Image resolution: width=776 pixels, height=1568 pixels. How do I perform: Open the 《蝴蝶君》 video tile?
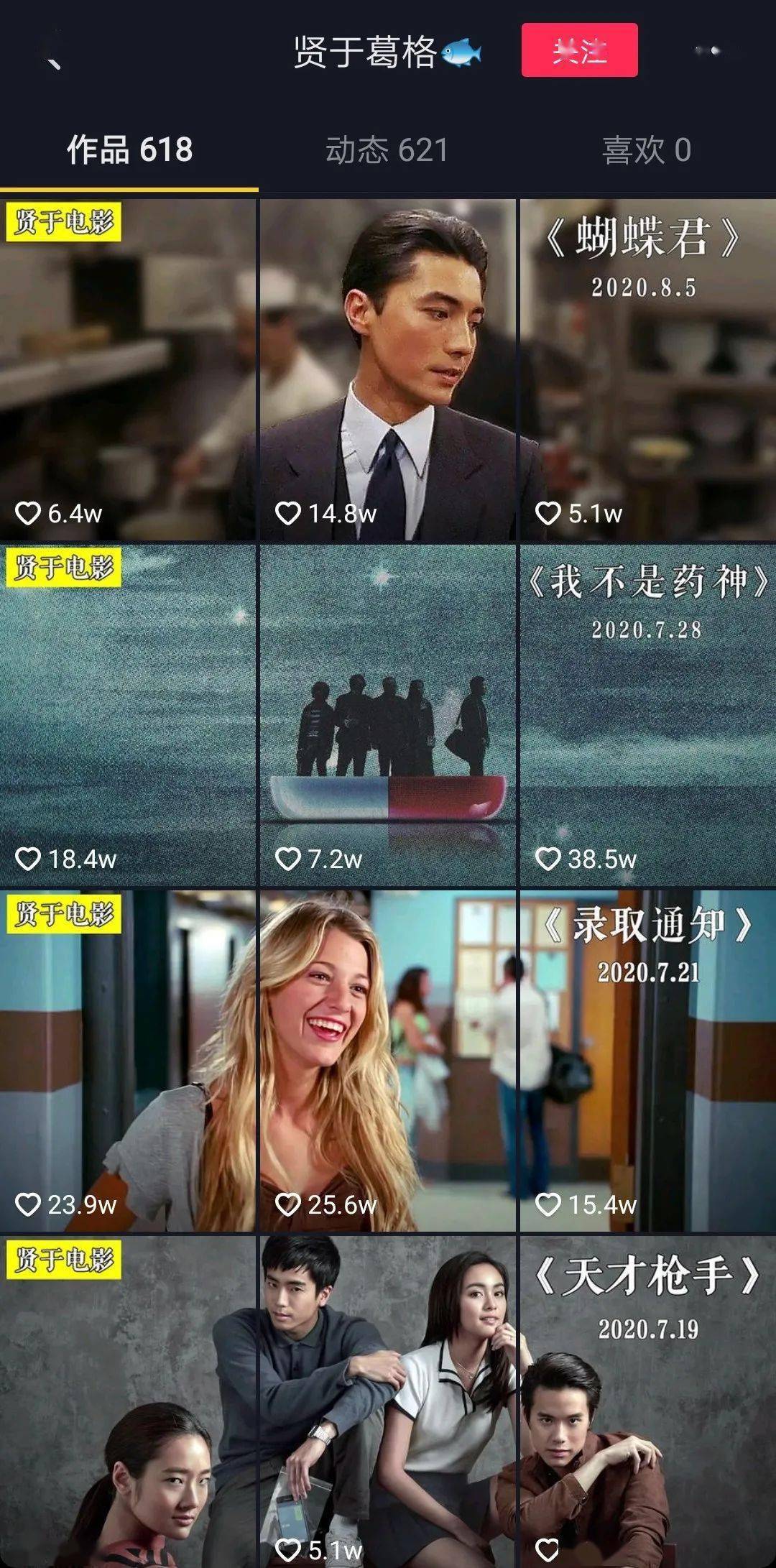click(647, 369)
